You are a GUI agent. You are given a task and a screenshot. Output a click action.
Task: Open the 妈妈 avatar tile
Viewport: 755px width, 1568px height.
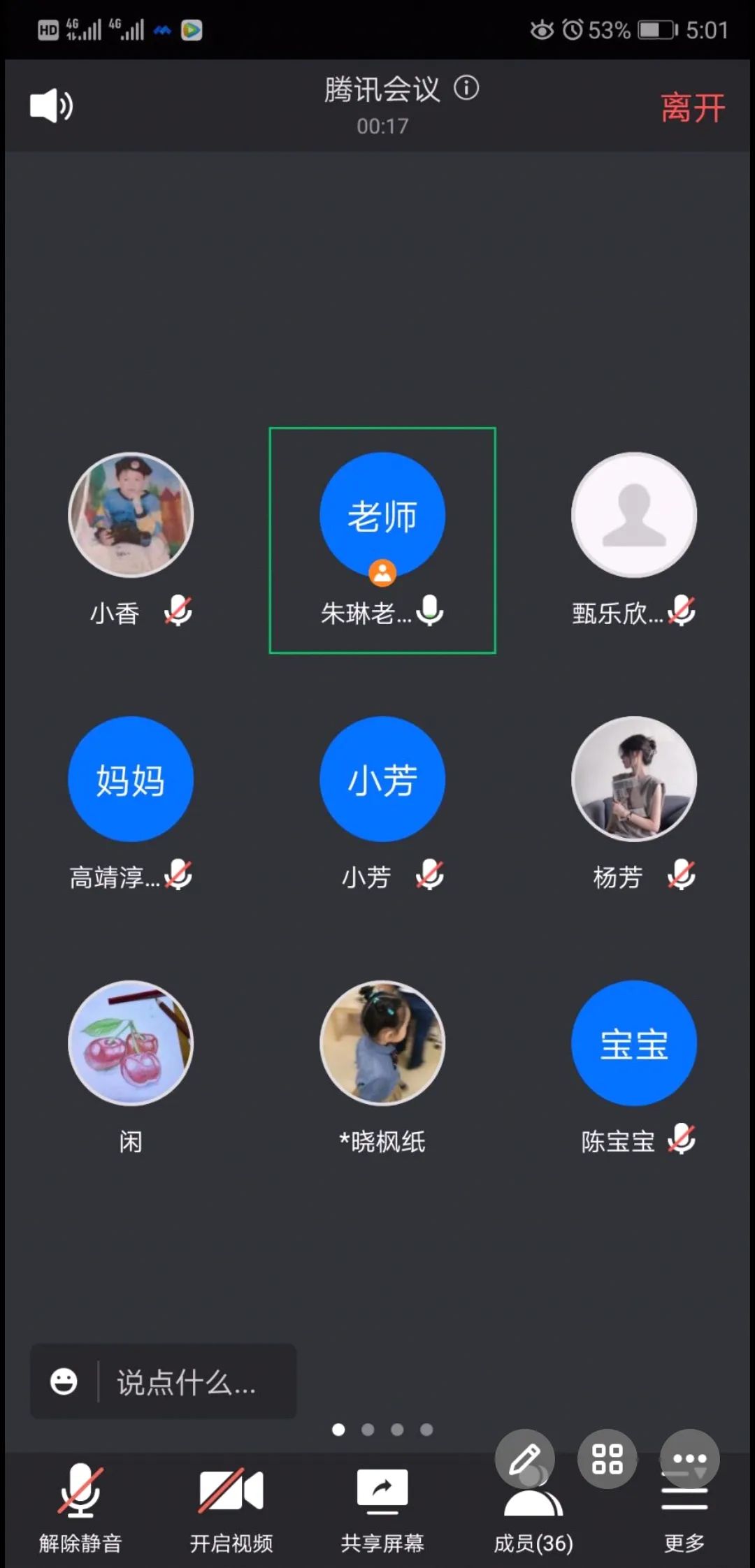pyautogui.click(x=131, y=779)
